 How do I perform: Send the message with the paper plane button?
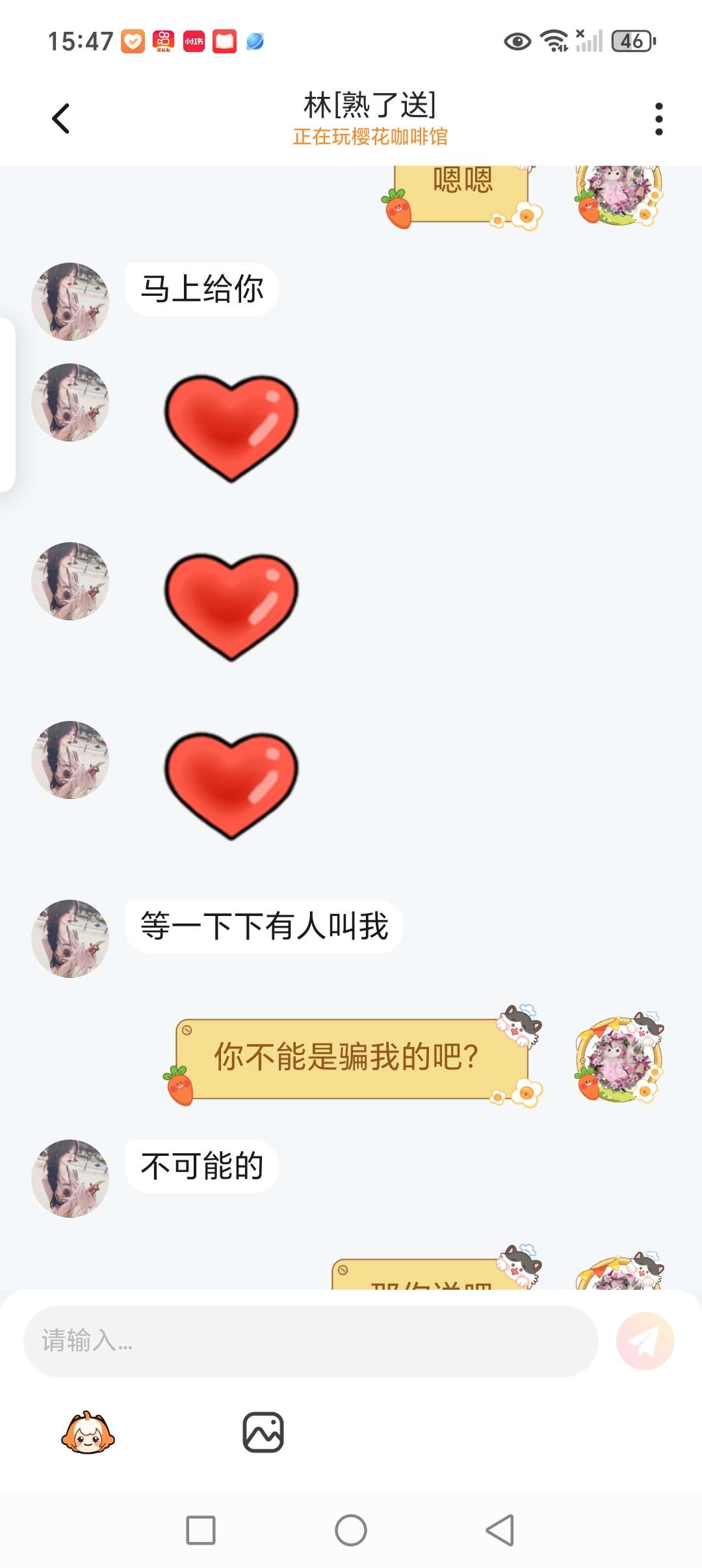point(645,1340)
